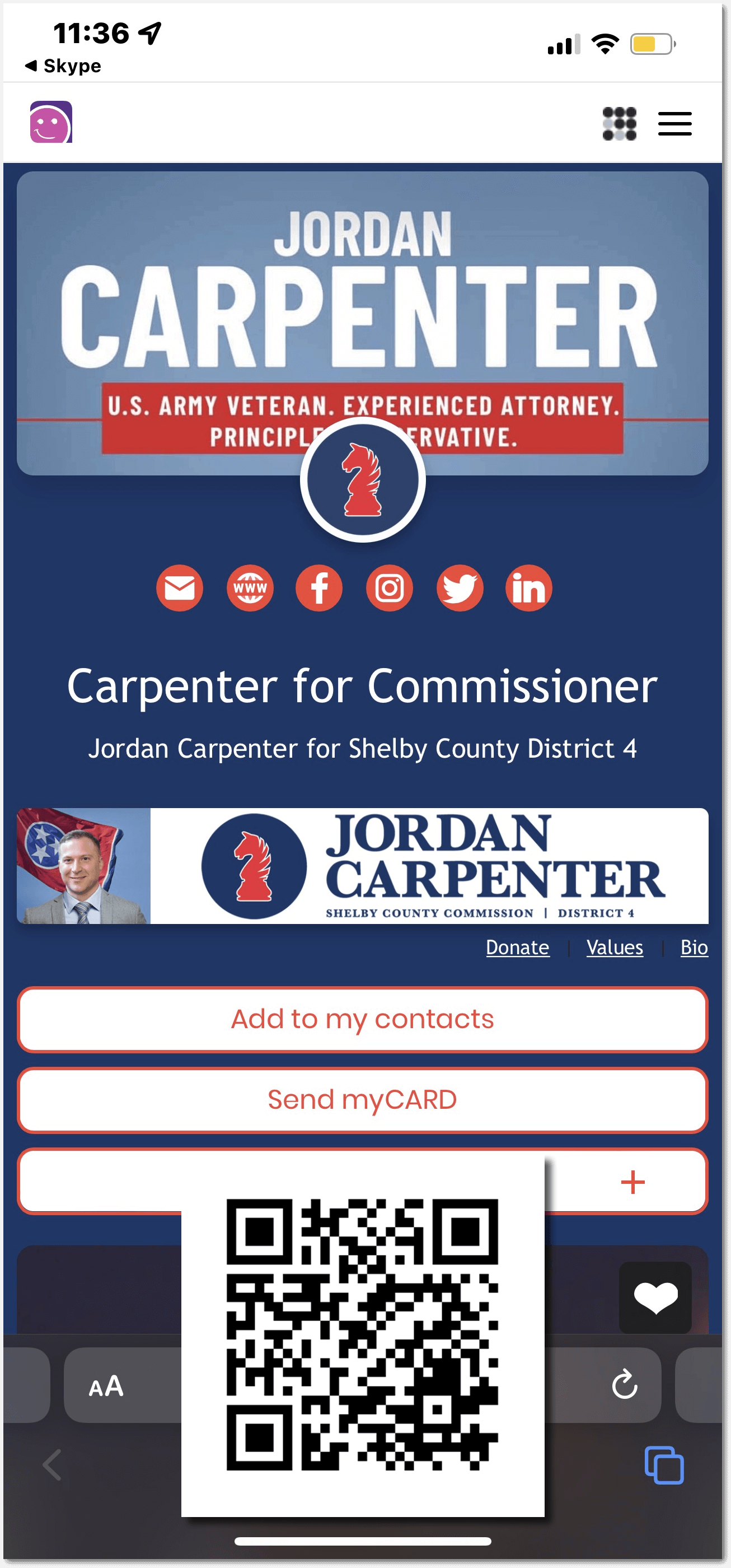Tap the purple smiley app logo
Image resolution: width=731 pixels, height=1568 pixels.
tap(51, 122)
